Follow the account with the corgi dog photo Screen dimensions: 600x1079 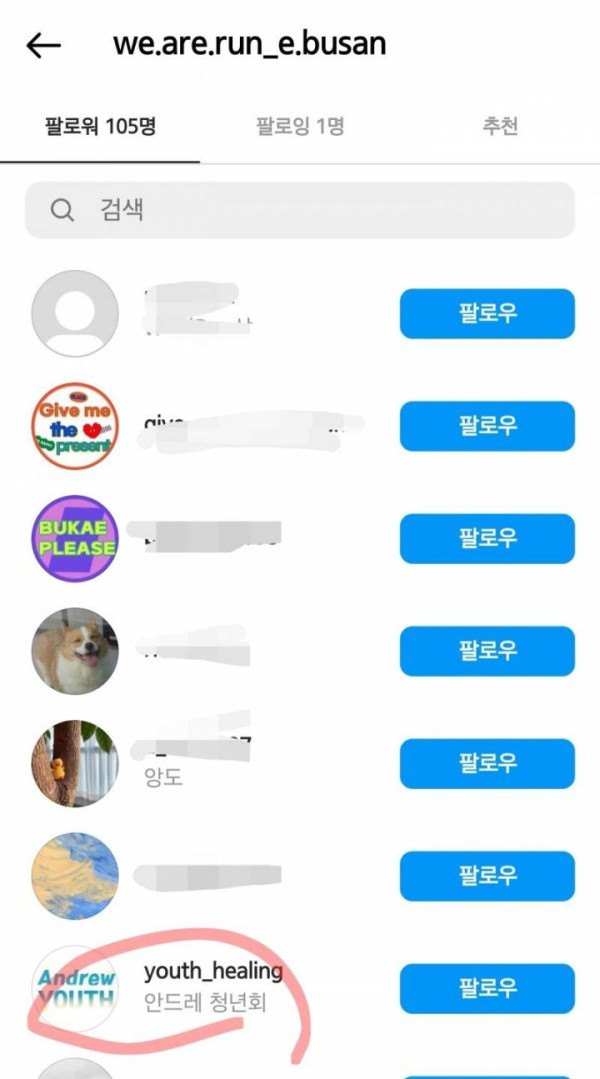tap(487, 651)
